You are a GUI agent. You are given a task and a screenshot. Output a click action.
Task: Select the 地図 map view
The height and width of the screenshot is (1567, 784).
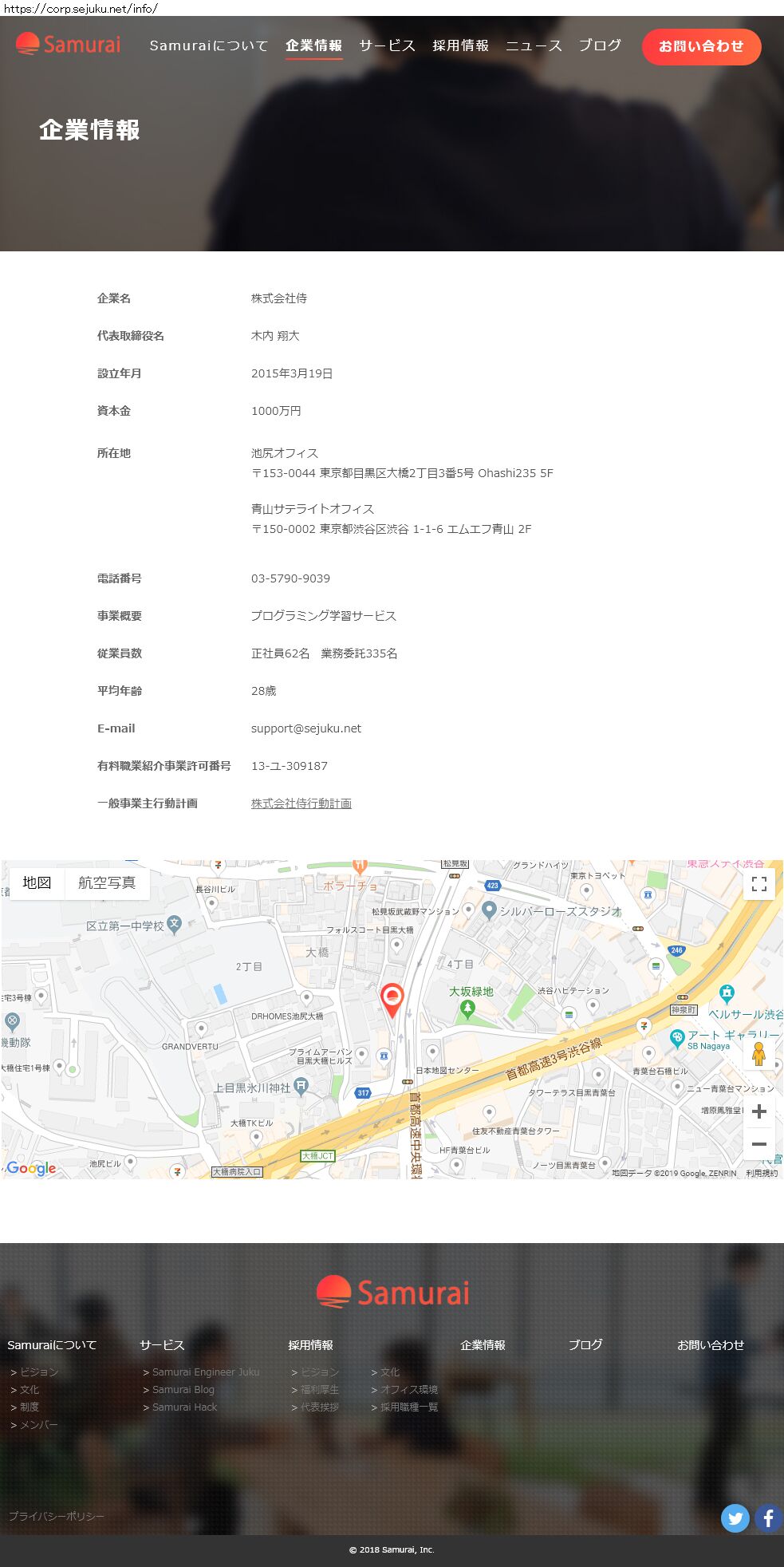[37, 882]
